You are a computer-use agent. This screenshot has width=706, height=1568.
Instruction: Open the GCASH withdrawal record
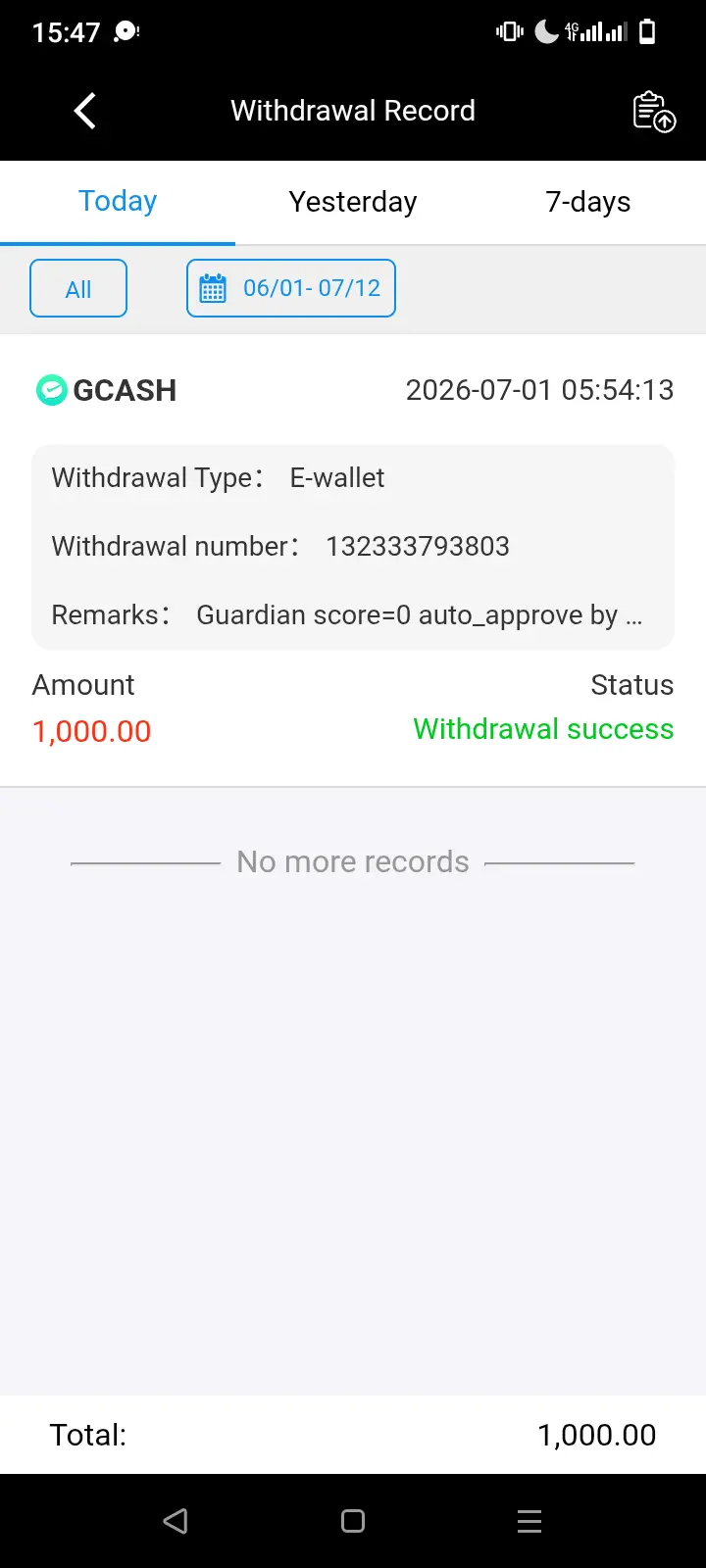353,561
